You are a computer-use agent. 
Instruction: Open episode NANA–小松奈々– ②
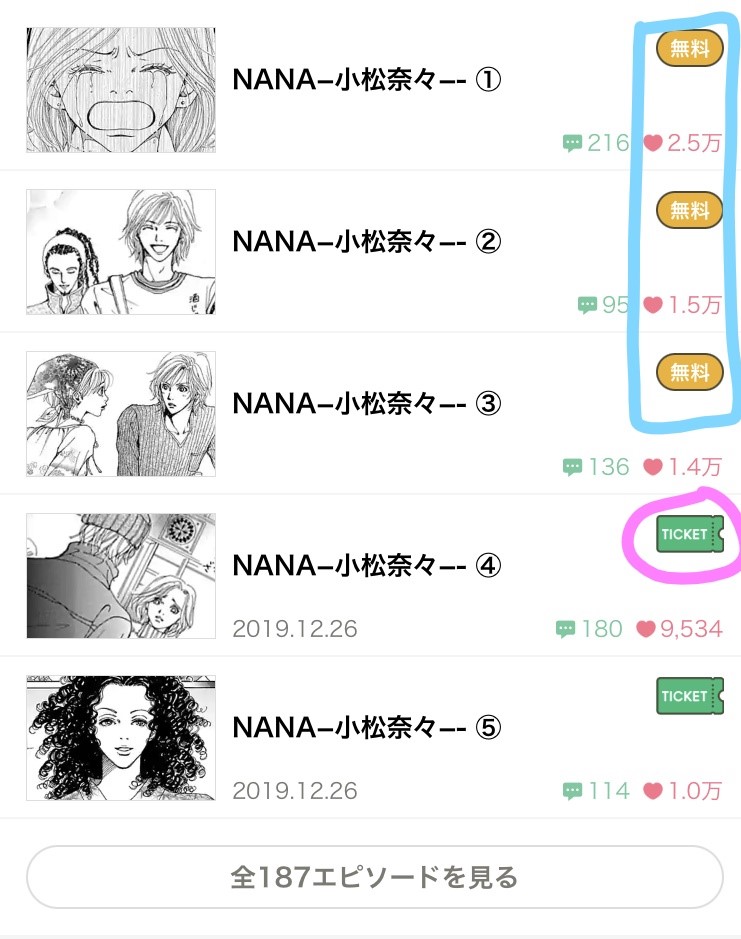click(x=365, y=242)
